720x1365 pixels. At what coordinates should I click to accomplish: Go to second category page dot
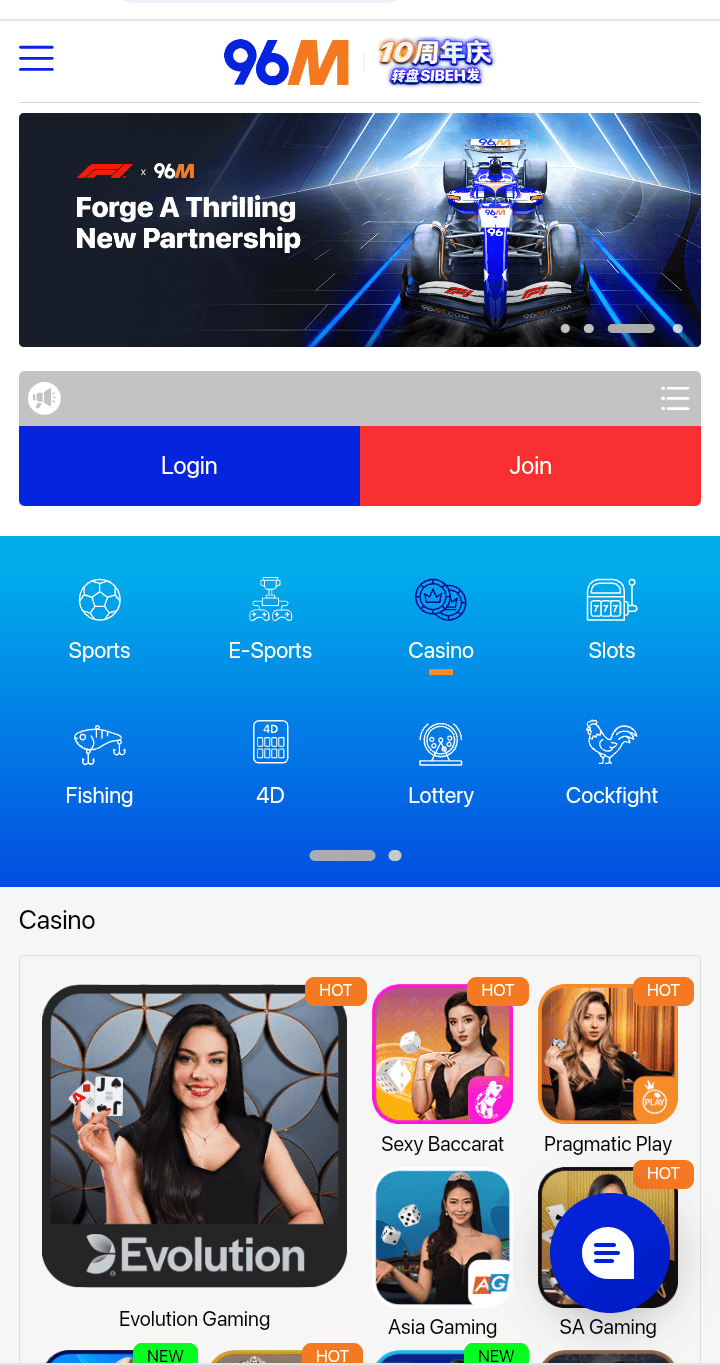[395, 856]
